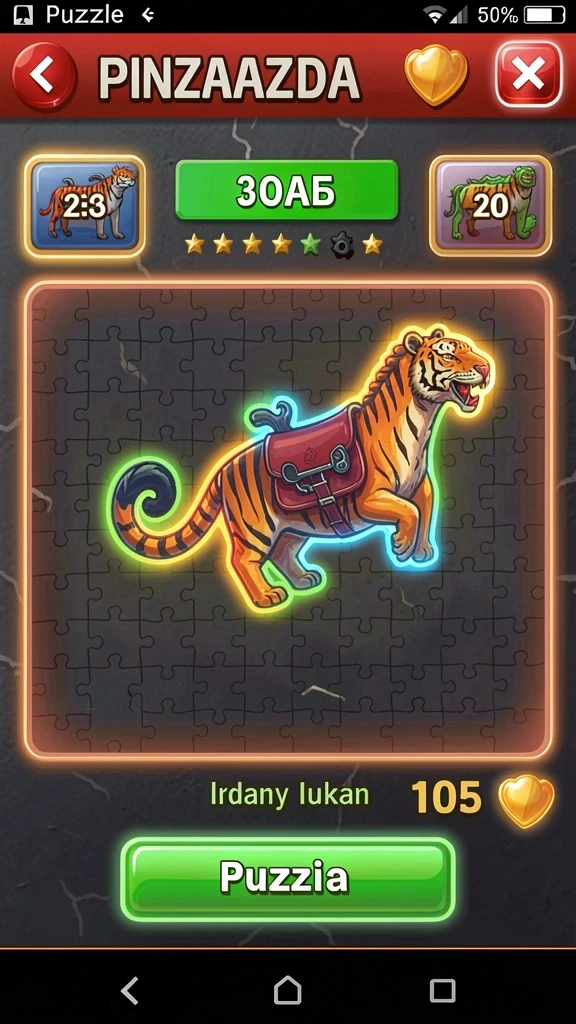The image size is (576, 1024).
Task: Tap the system back button
Action: point(130,991)
